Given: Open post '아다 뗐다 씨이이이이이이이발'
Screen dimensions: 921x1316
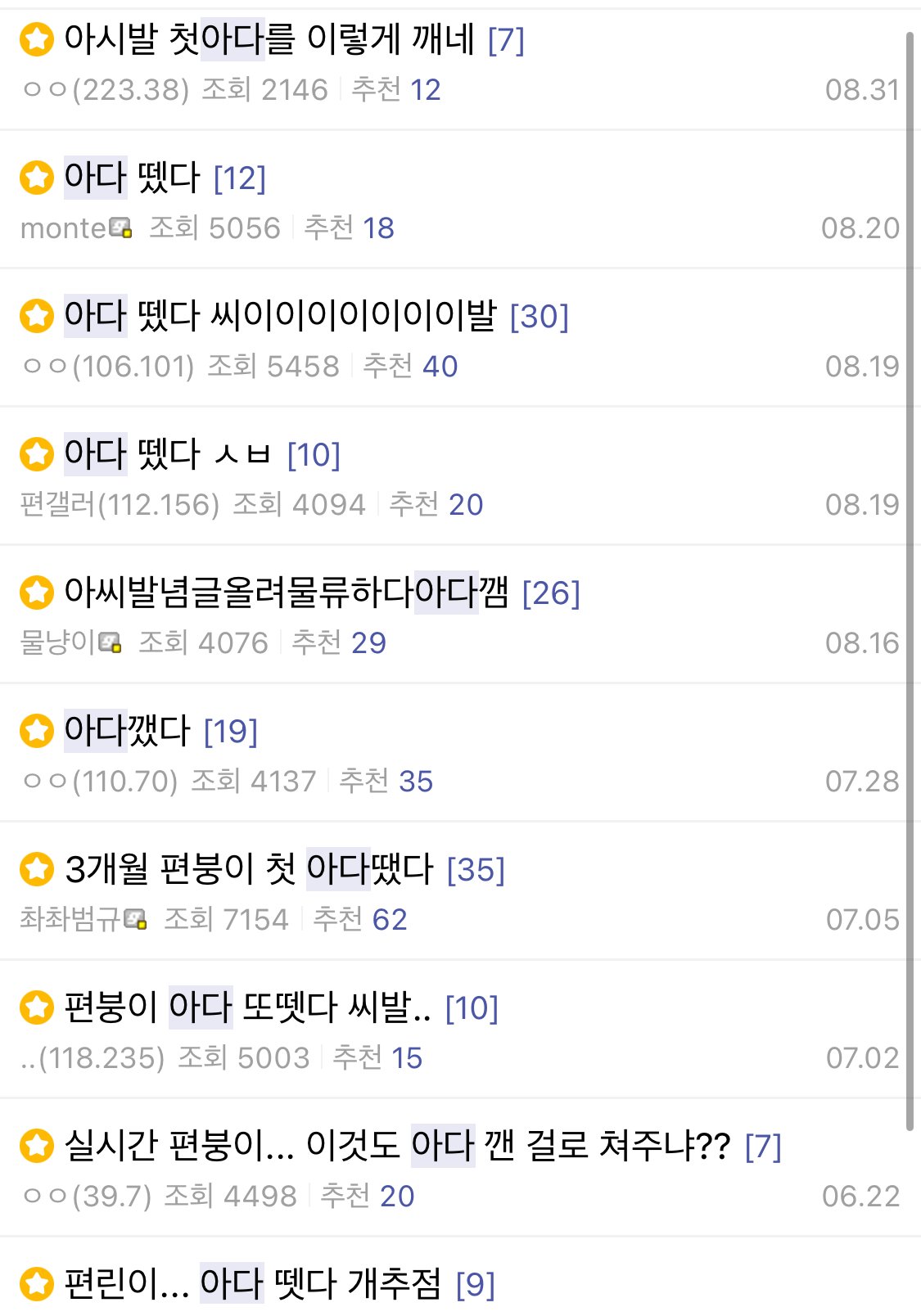Looking at the screenshot, I should coord(280,315).
